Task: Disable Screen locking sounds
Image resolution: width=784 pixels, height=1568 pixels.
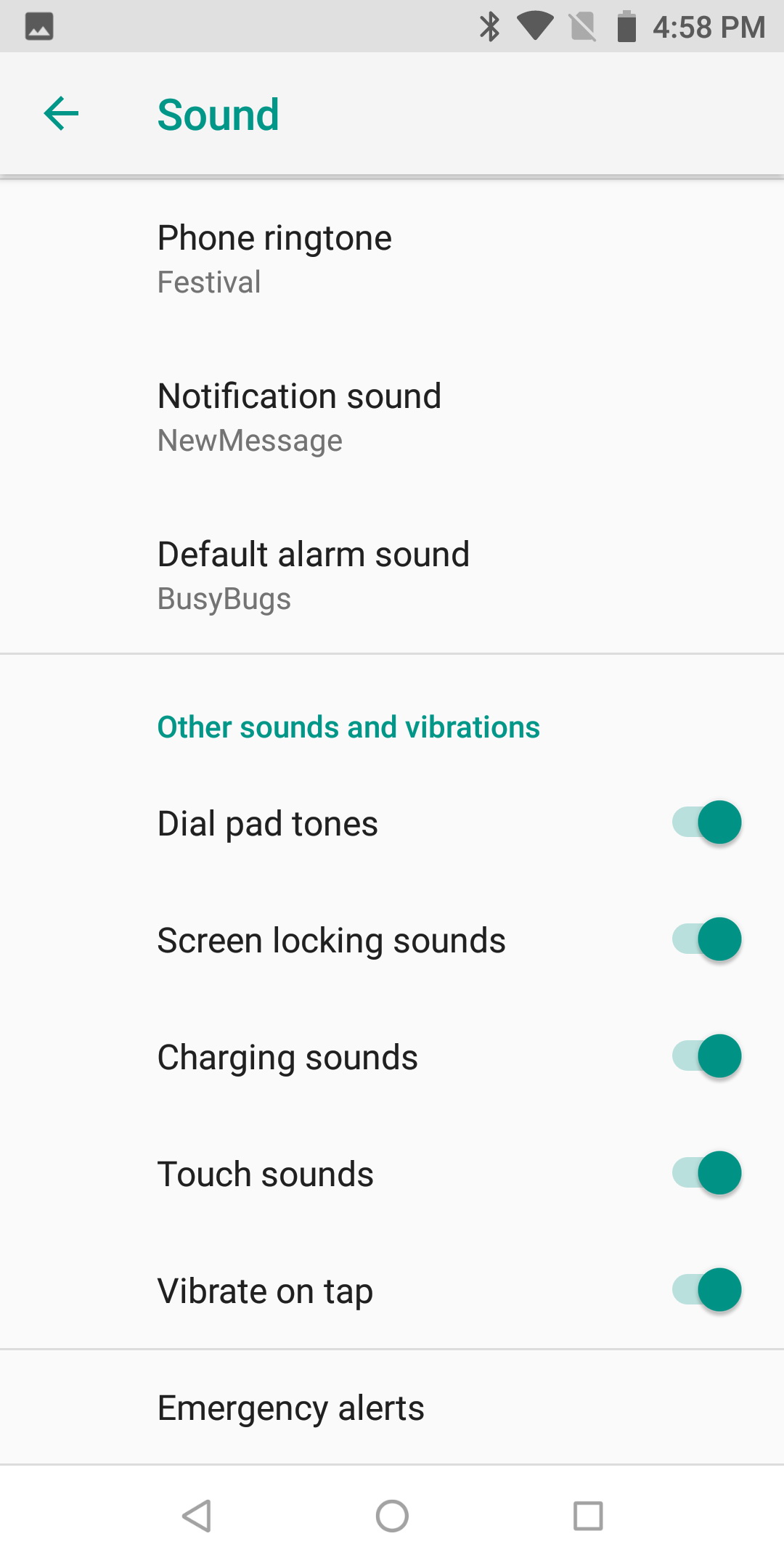Action: point(706,939)
